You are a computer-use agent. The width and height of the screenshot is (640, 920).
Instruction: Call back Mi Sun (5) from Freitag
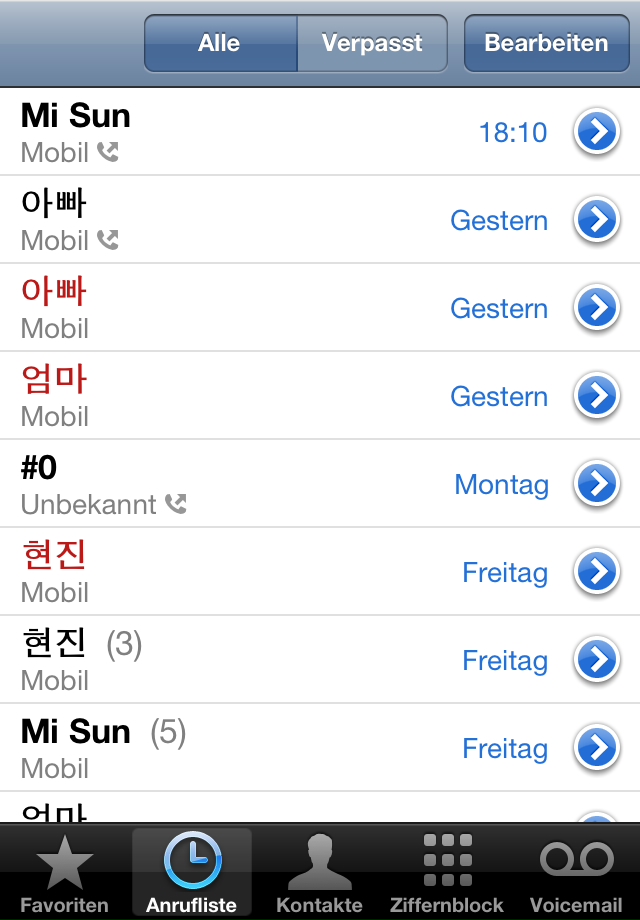point(250,748)
